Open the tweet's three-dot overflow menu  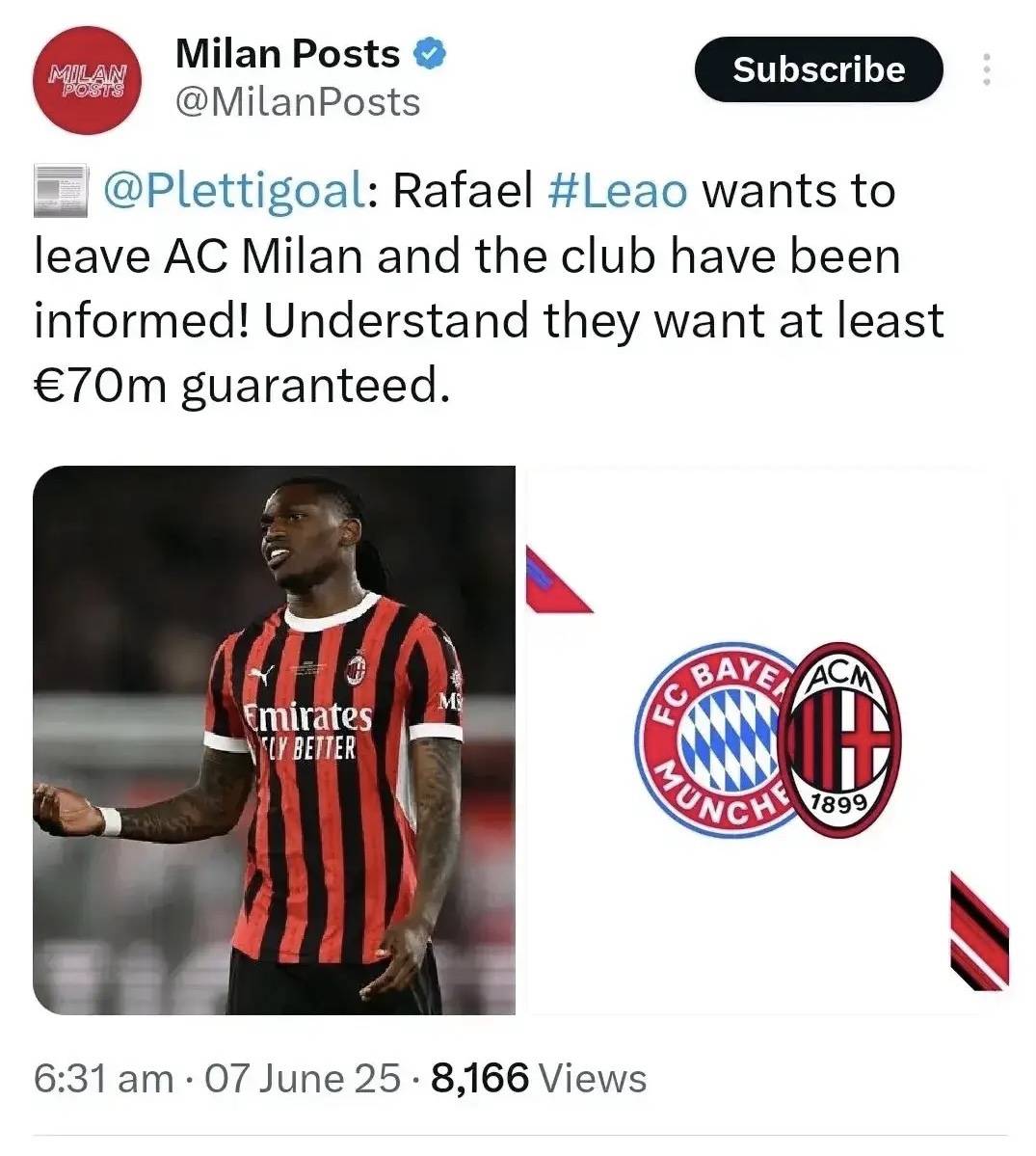tap(986, 69)
